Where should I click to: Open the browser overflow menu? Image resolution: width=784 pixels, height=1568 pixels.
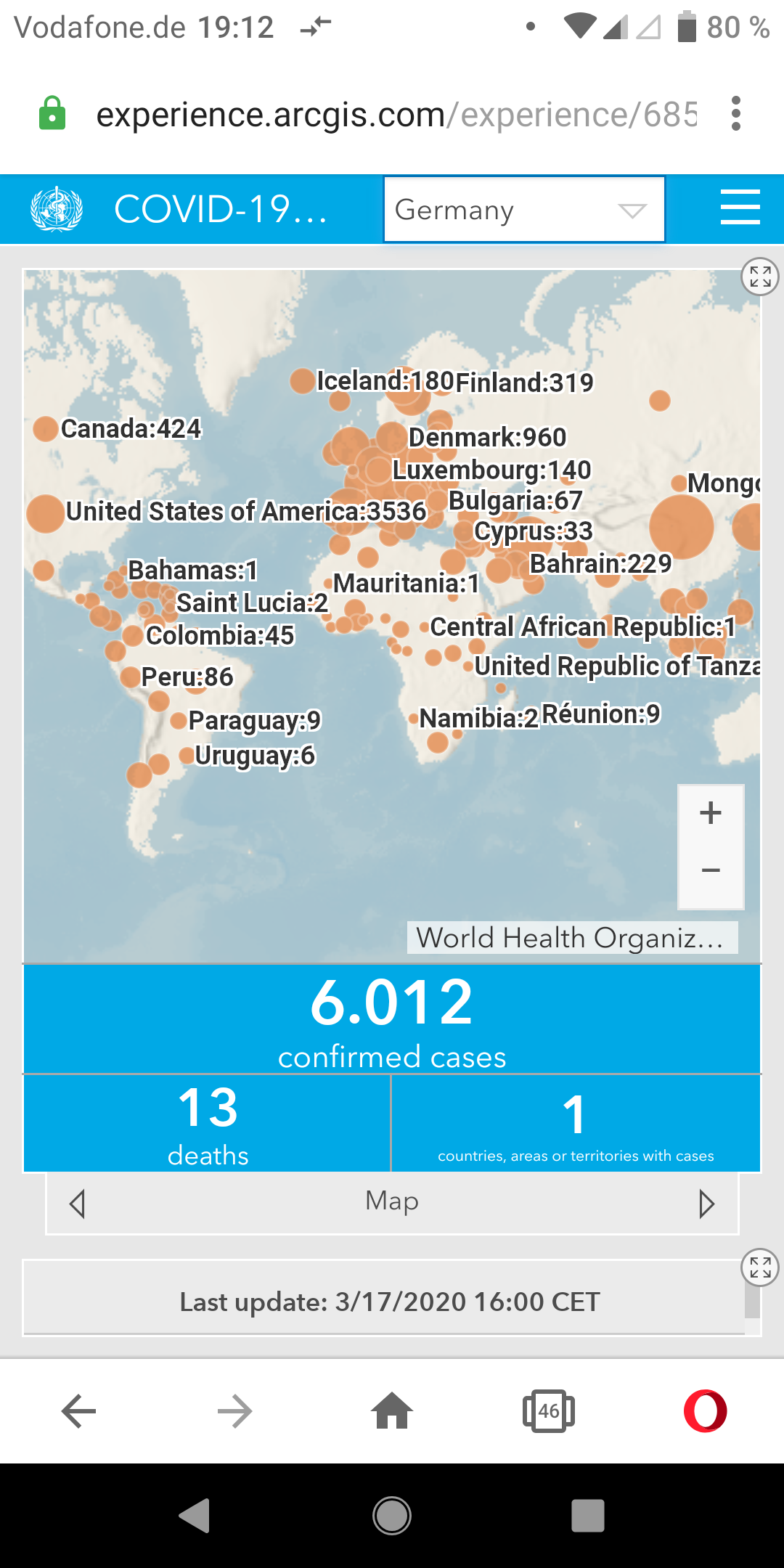point(736,114)
